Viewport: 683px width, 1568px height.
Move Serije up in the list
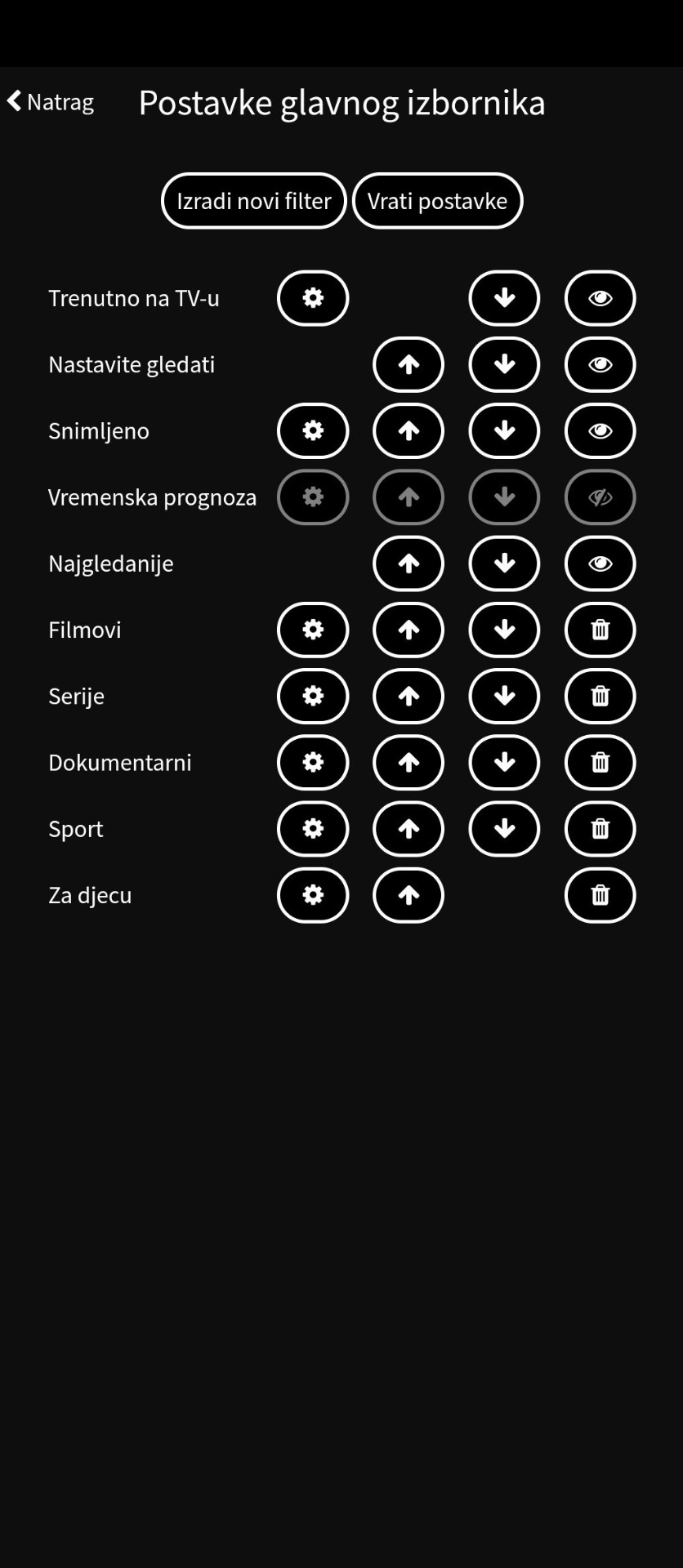tap(408, 696)
